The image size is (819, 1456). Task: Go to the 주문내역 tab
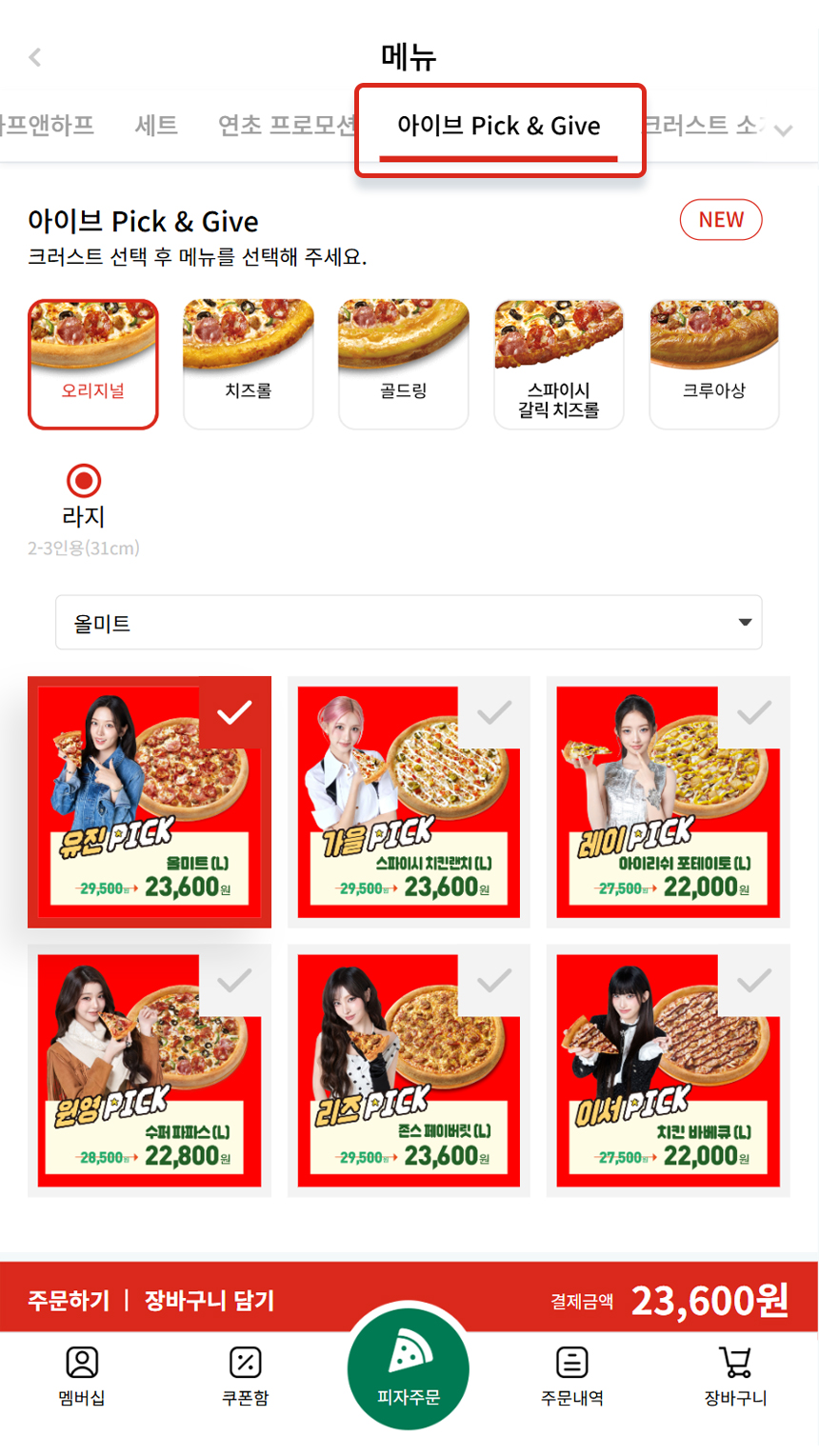tap(571, 1376)
